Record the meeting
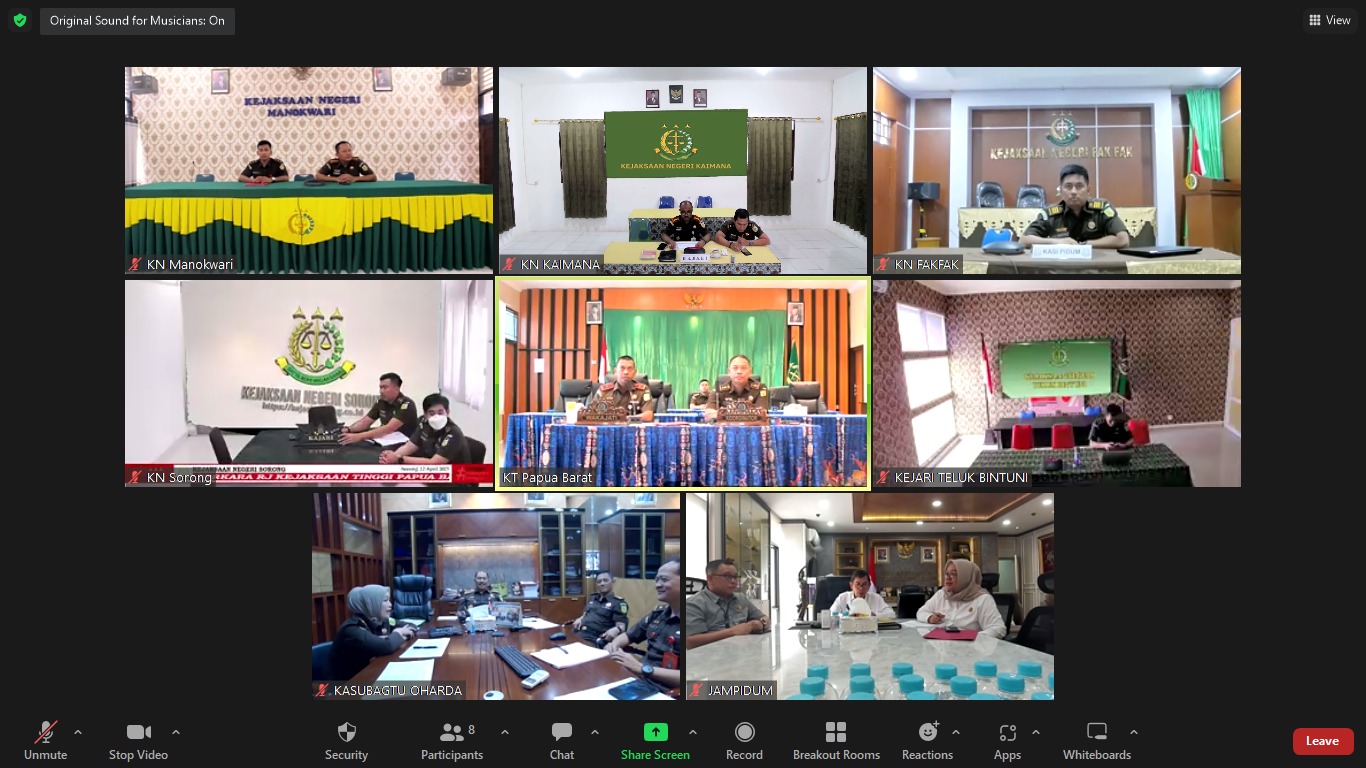The height and width of the screenshot is (768, 1366). (x=744, y=741)
